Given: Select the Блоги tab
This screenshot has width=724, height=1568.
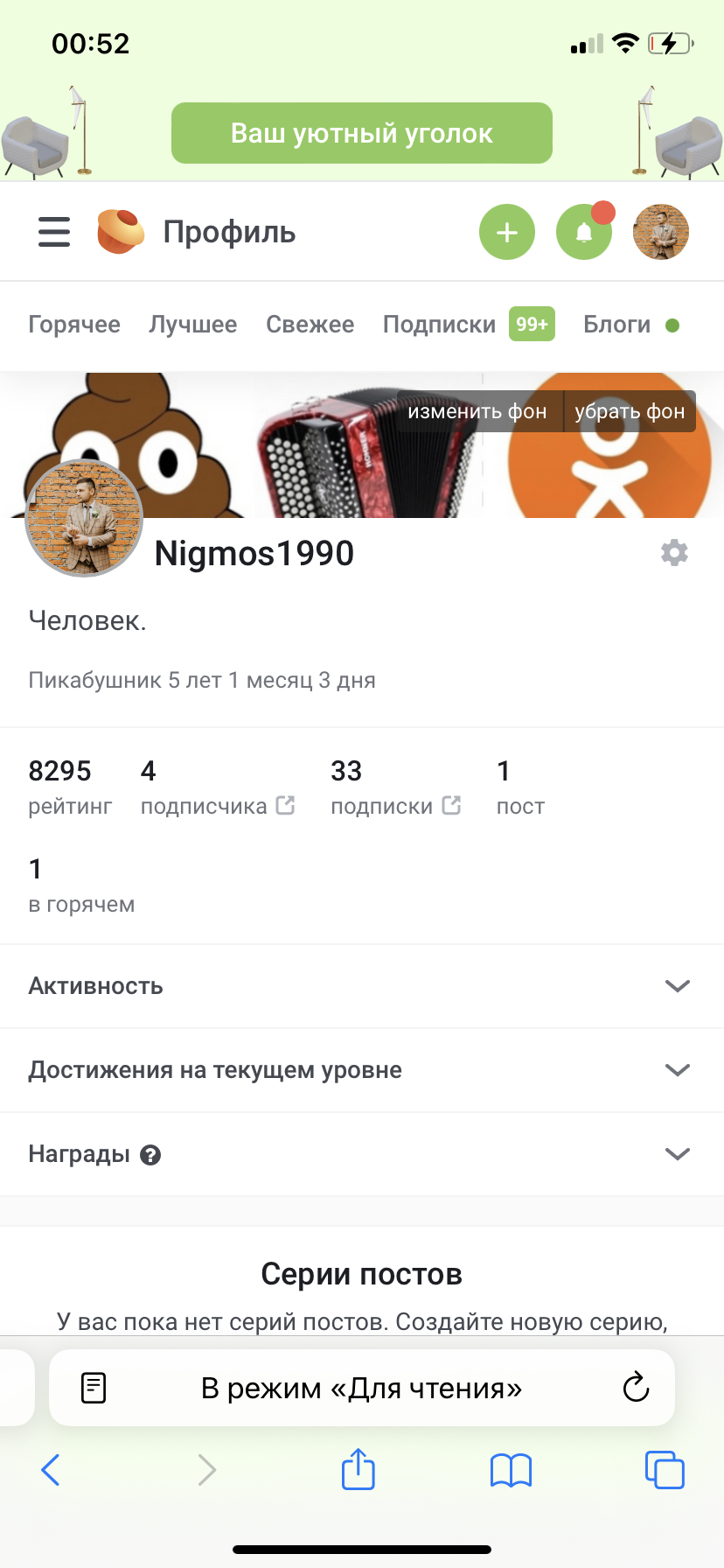Looking at the screenshot, I should pyautogui.click(x=617, y=325).
